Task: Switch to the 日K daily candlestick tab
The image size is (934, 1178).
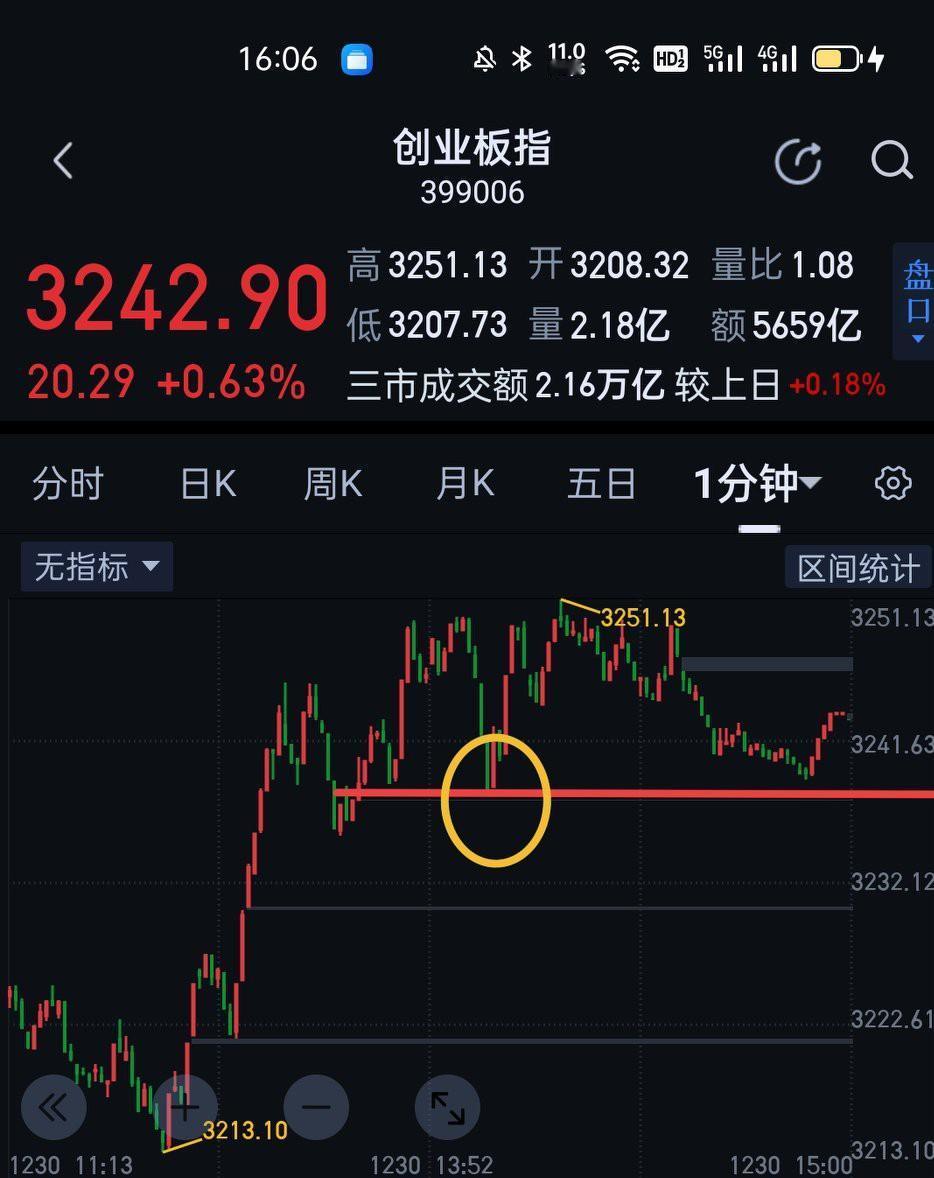Action: (206, 483)
